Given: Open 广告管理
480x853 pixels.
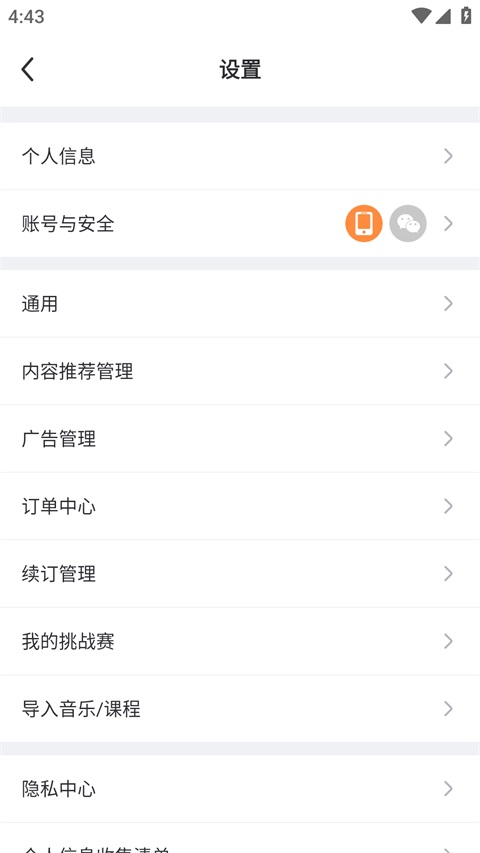Looking at the screenshot, I should click(240, 438).
